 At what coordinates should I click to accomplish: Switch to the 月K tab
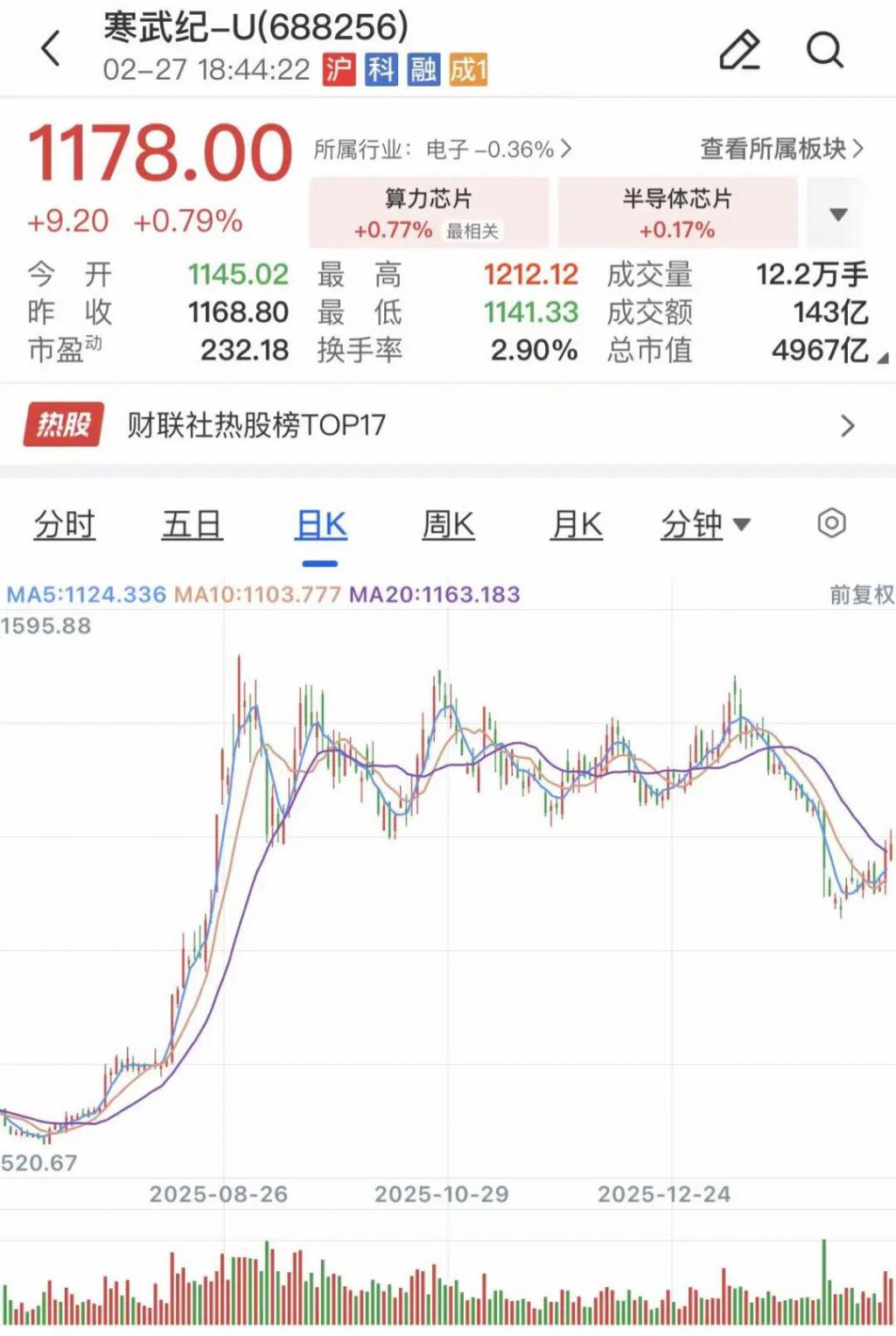[577, 525]
